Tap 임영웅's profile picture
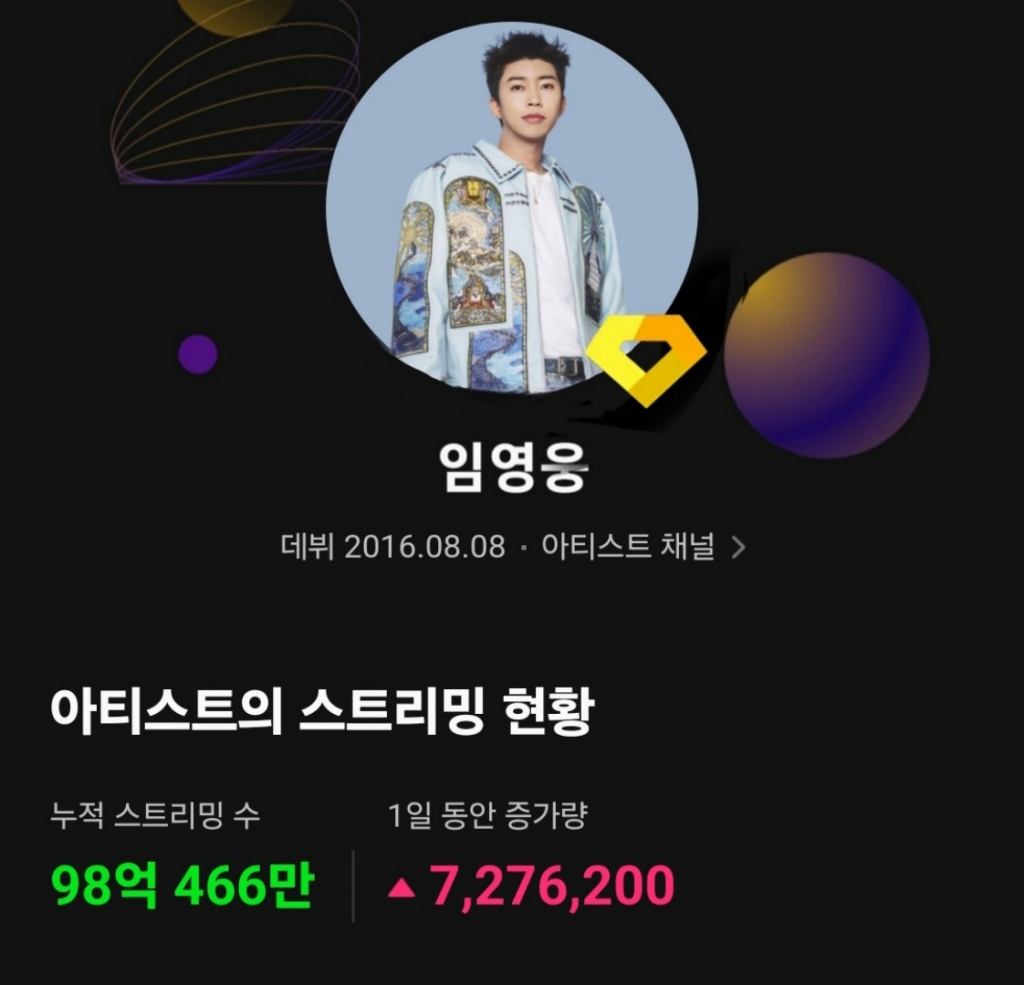The height and width of the screenshot is (985, 1024). (x=511, y=208)
